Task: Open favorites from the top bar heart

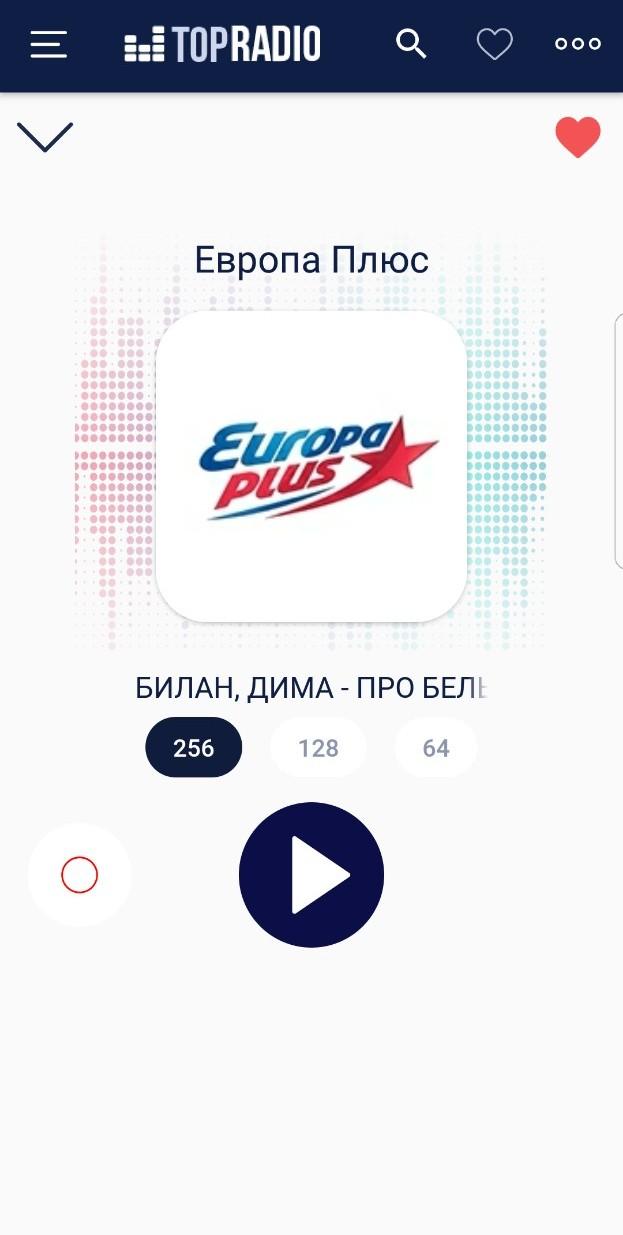Action: (x=494, y=44)
